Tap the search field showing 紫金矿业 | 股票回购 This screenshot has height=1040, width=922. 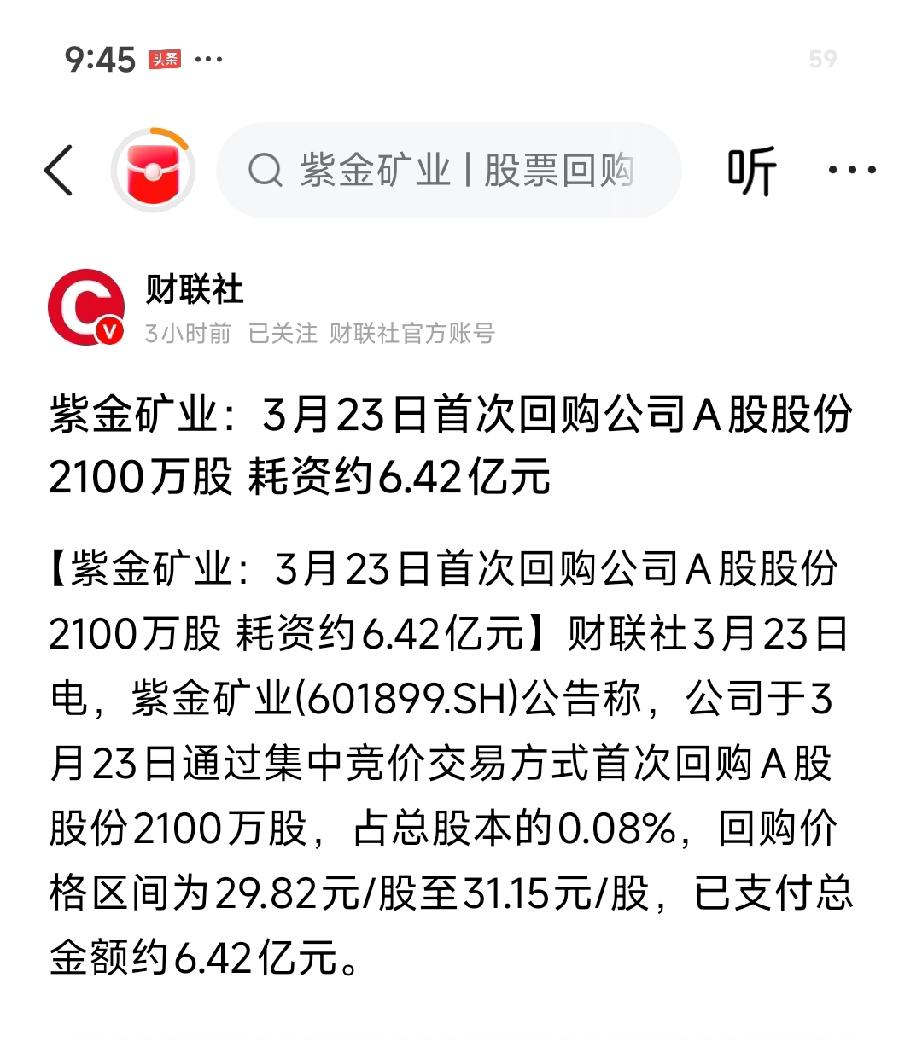[x=450, y=170]
